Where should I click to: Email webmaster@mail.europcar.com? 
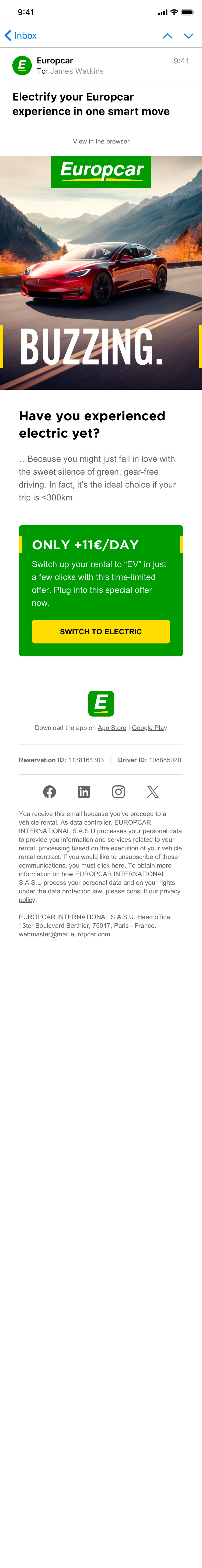pyautogui.click(x=64, y=934)
